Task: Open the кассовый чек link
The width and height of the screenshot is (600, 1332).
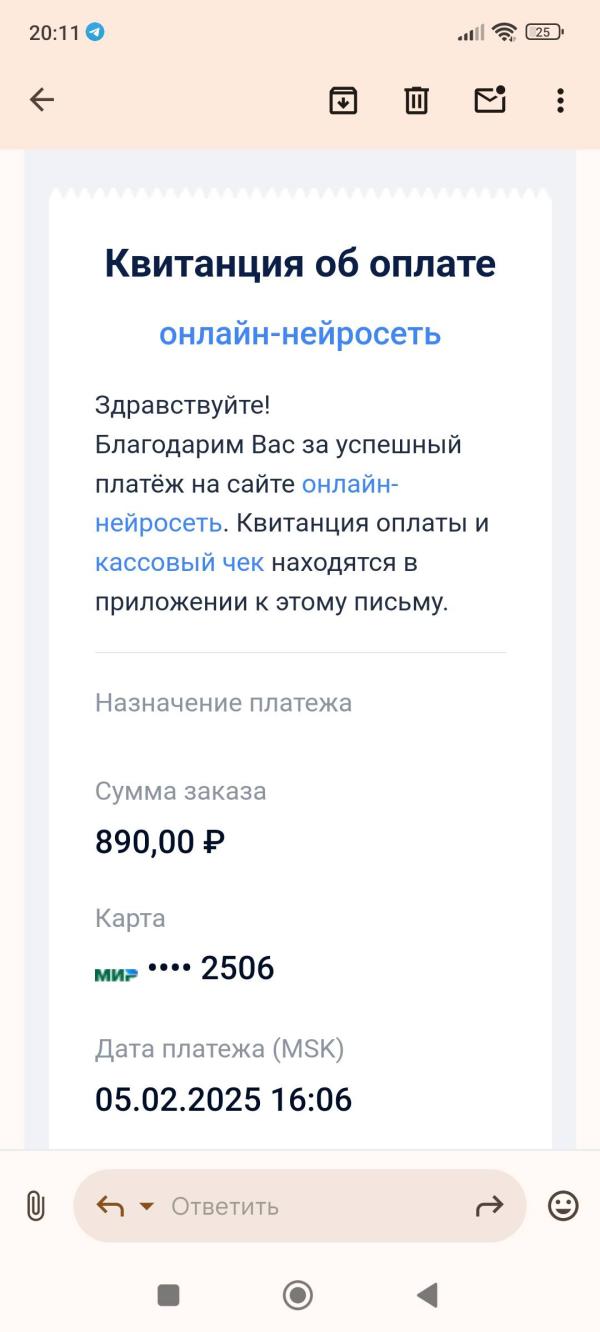Action: point(180,563)
